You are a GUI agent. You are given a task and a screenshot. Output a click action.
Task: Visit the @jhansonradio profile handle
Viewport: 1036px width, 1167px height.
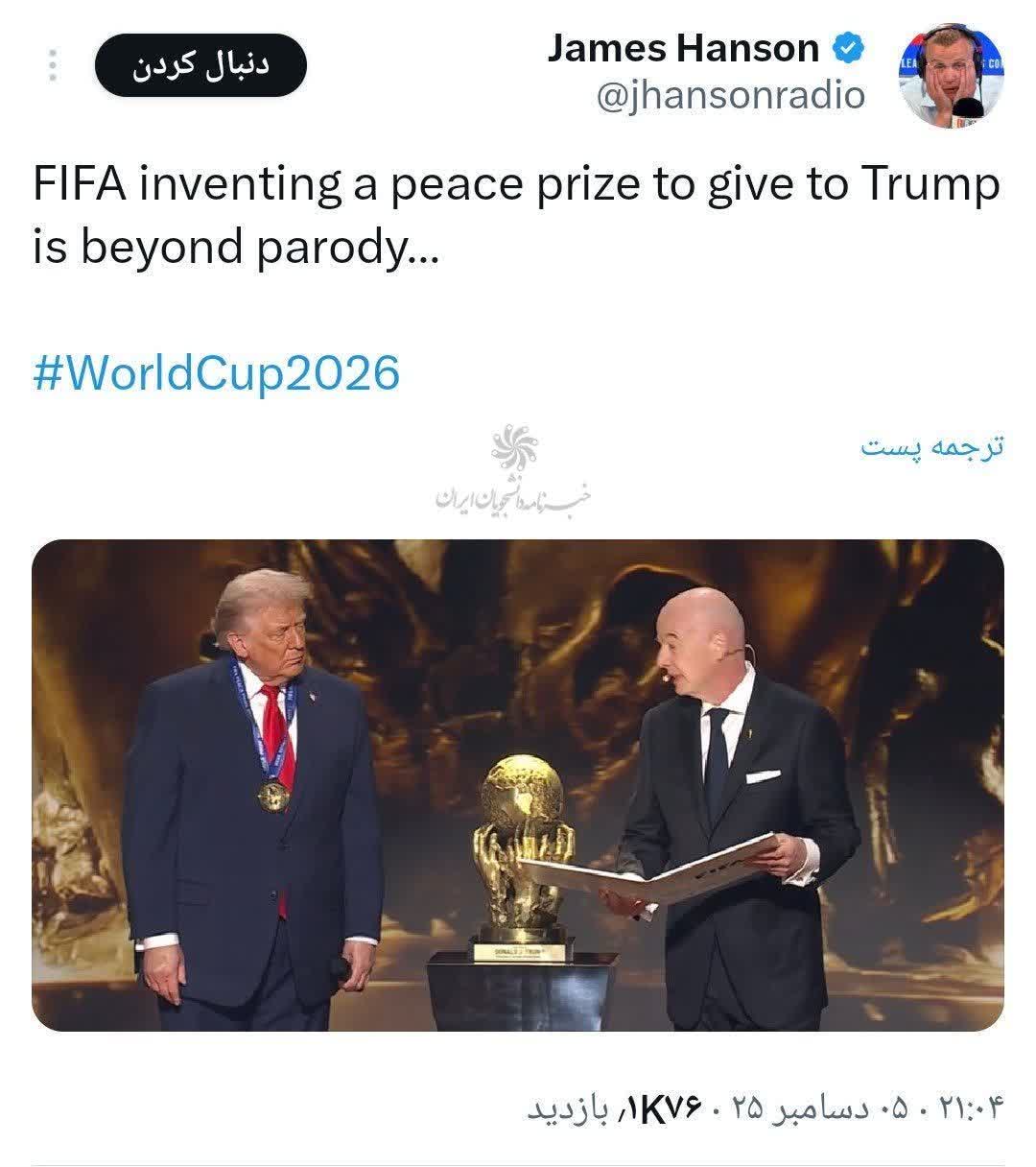point(730,96)
